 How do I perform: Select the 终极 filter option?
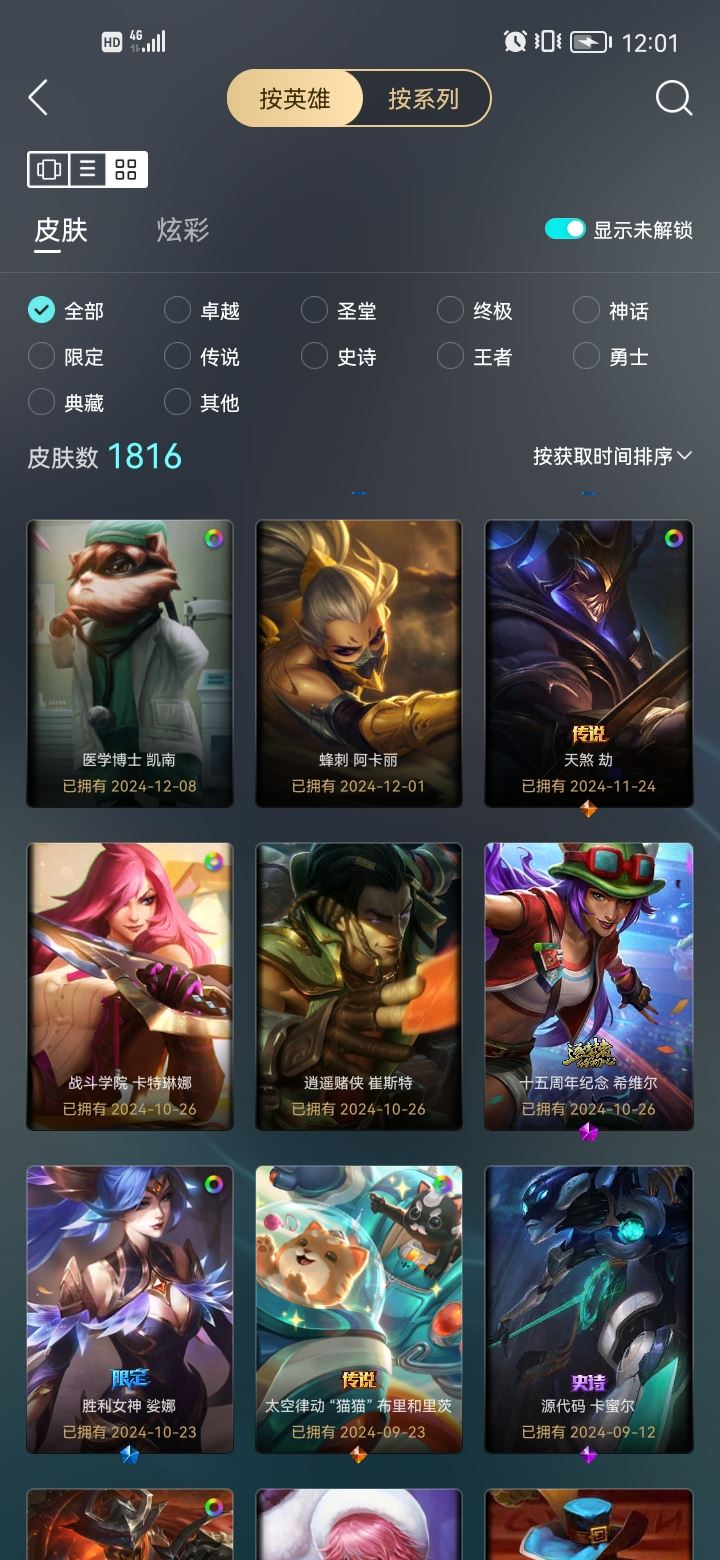(475, 311)
